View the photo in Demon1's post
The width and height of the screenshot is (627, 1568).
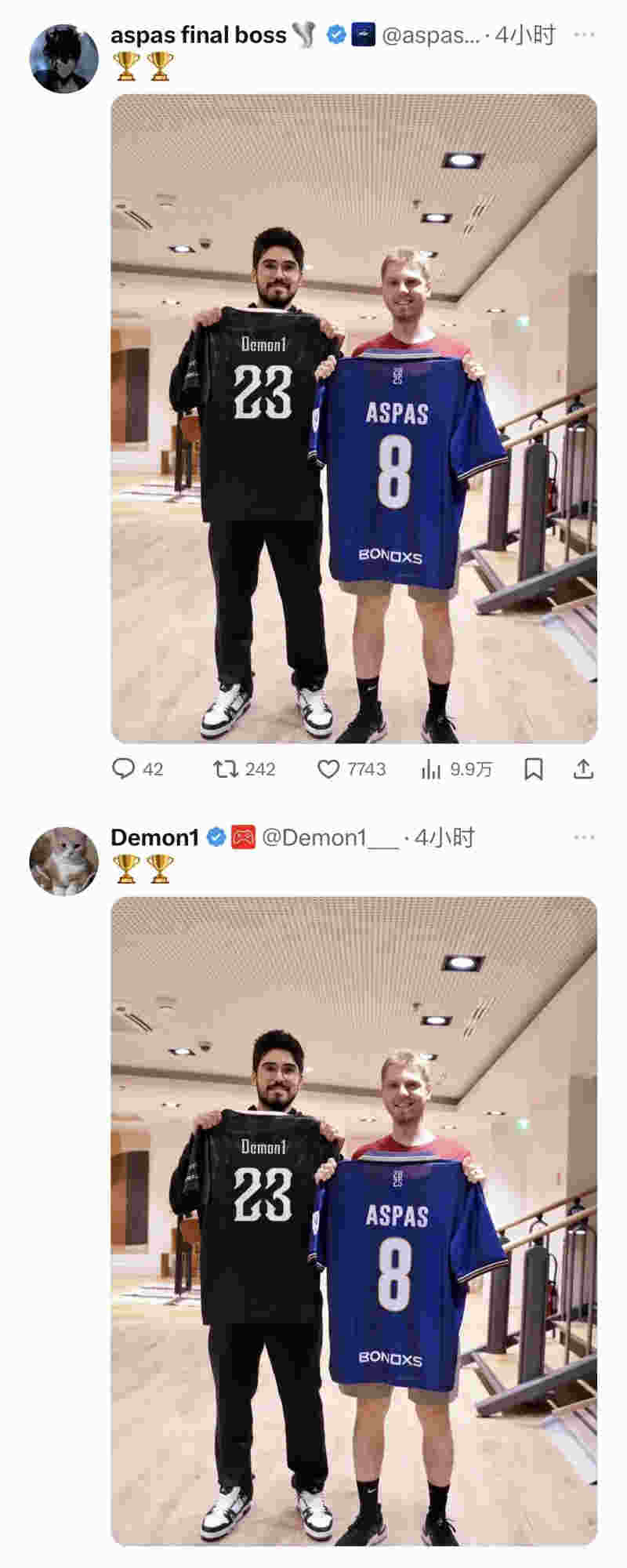[x=353, y=1221]
